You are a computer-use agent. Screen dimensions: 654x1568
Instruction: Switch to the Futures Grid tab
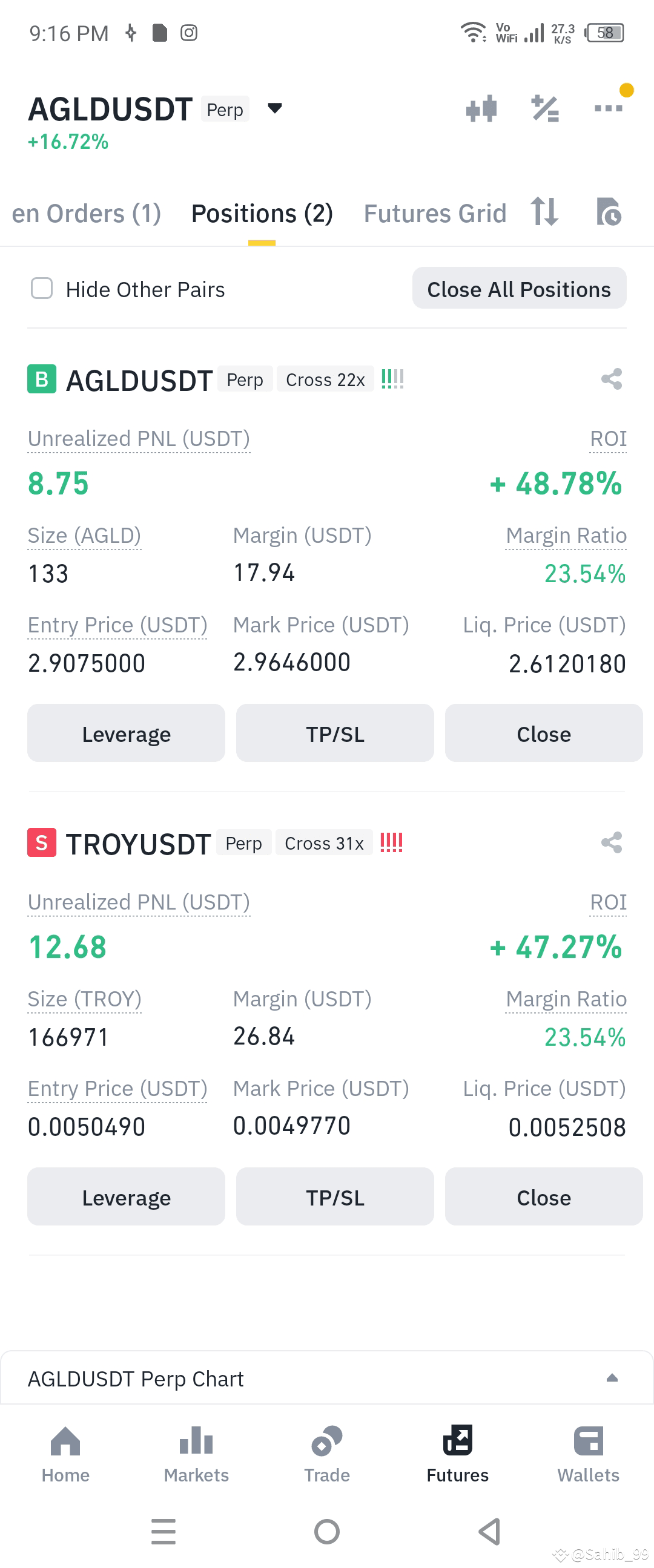[x=435, y=214]
